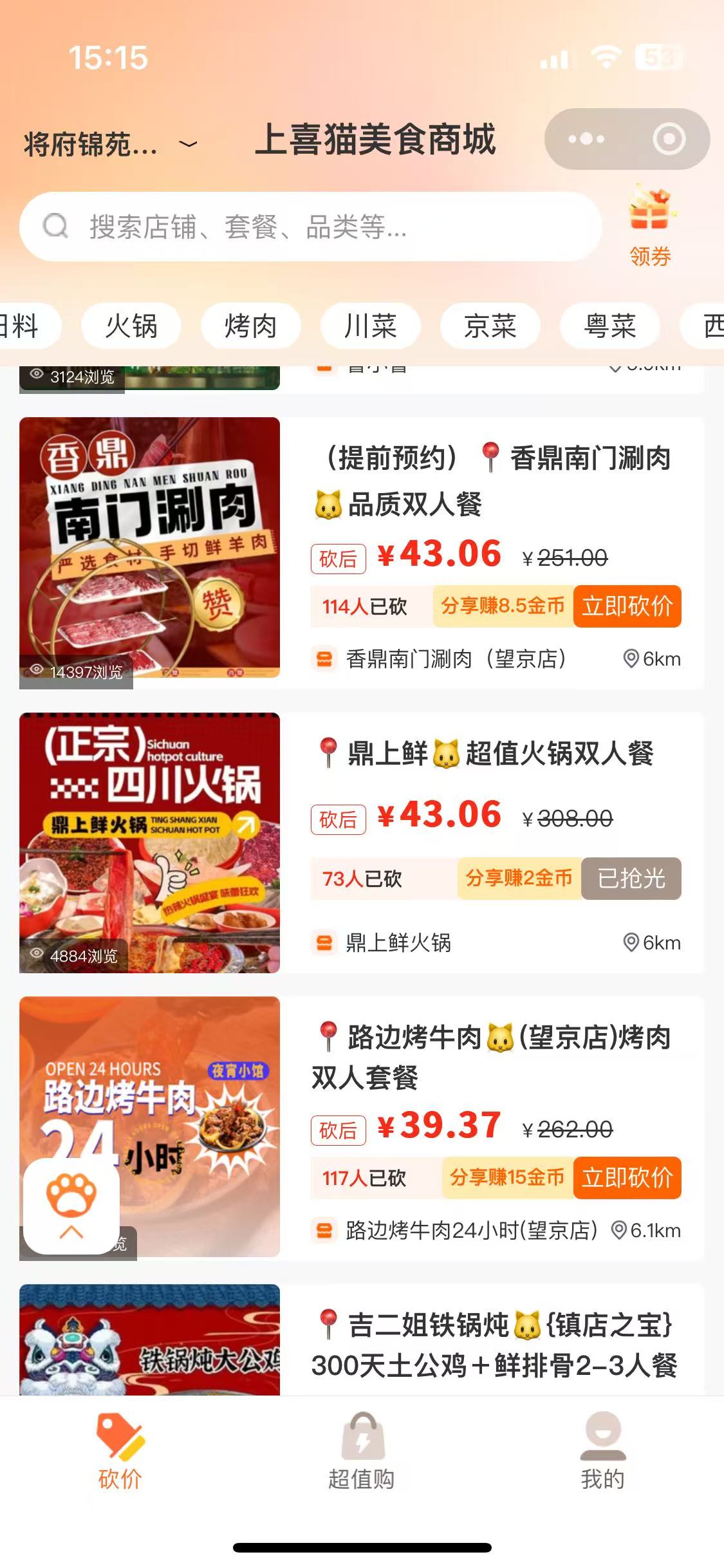
Task: Open the mini program more options menu
Action: tap(586, 139)
